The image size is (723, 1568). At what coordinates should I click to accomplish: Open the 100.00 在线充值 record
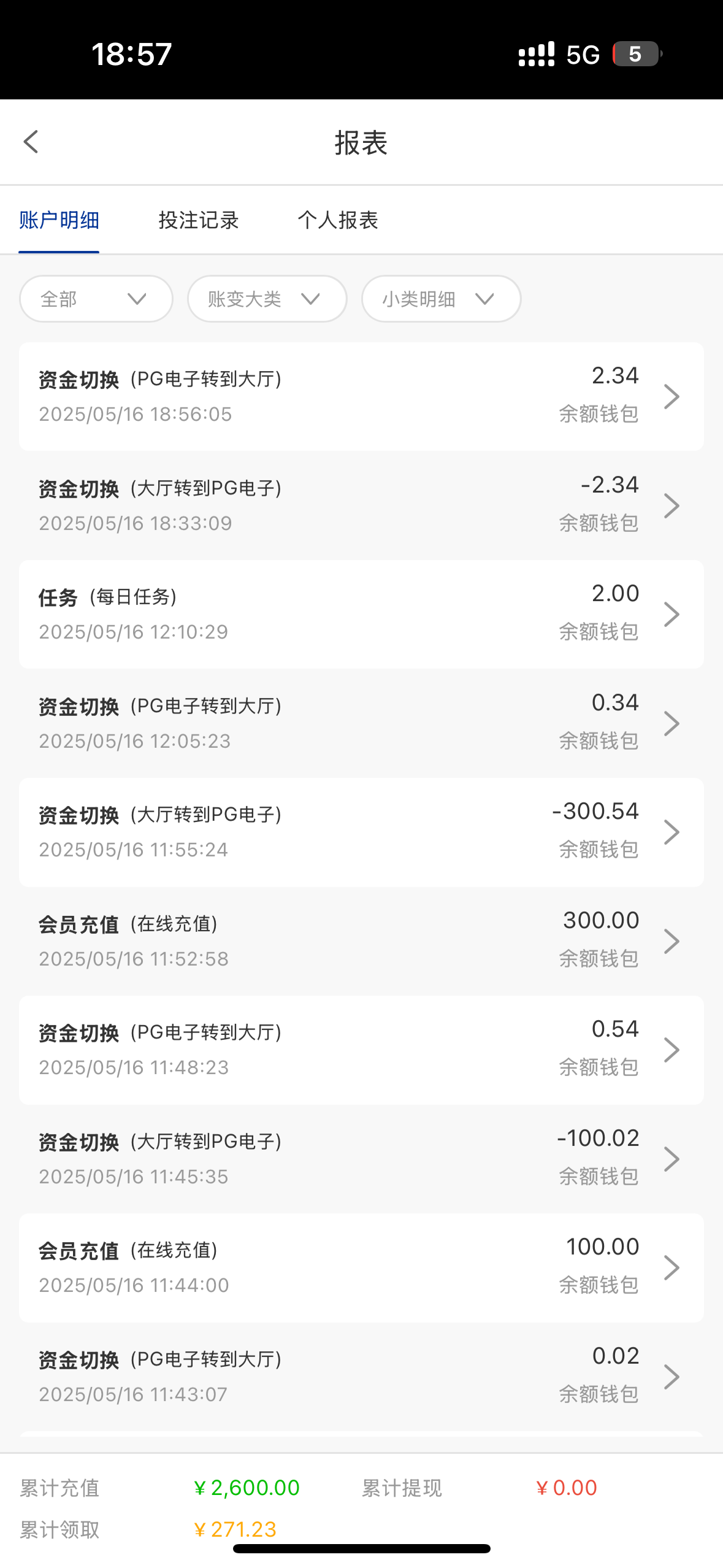point(361,1267)
